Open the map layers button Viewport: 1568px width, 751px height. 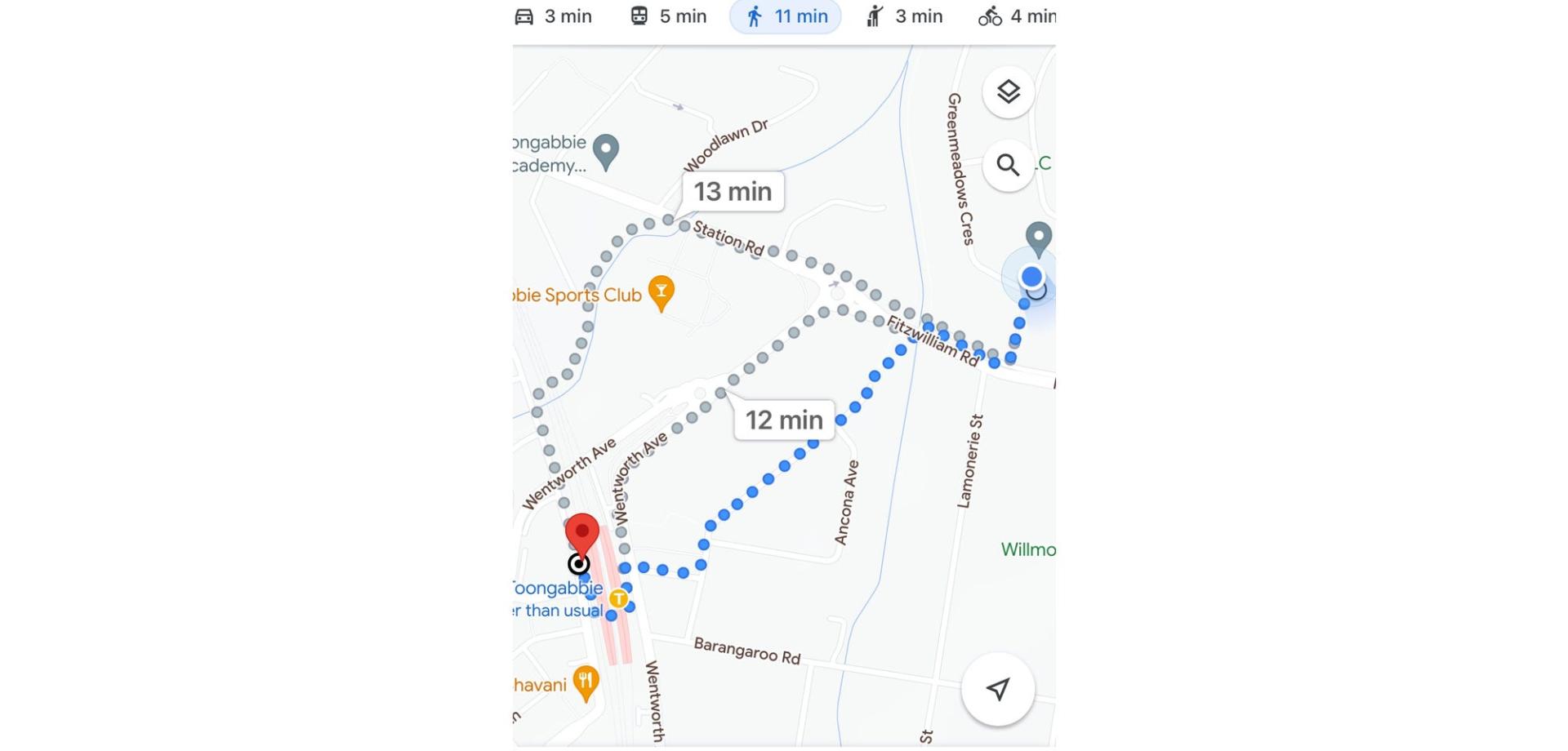[1009, 92]
